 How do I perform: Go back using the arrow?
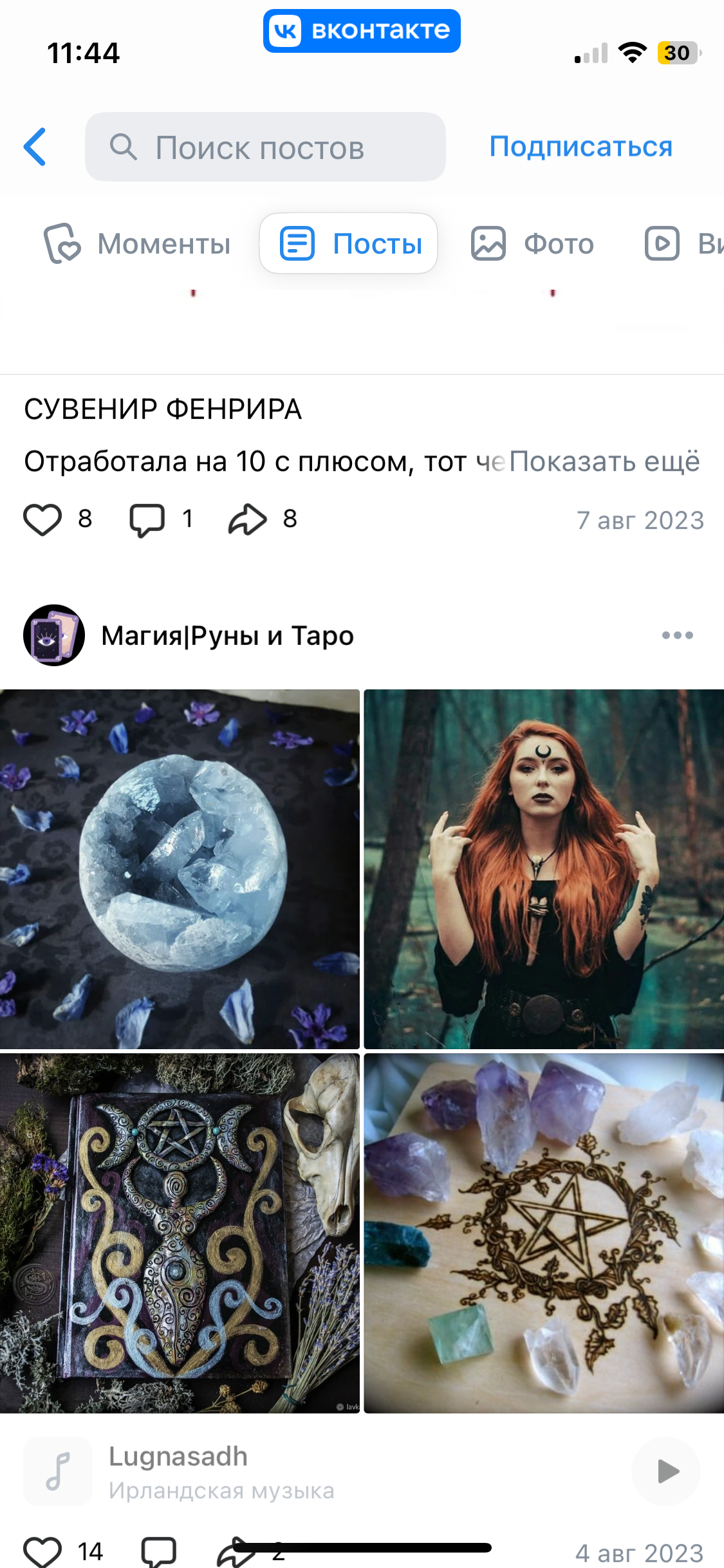35,147
